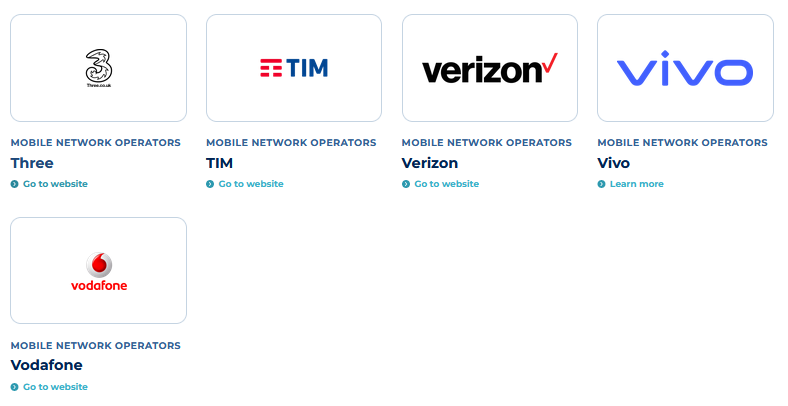Go to Vodafone's website link
This screenshot has height=406, width=788.
click(55, 387)
